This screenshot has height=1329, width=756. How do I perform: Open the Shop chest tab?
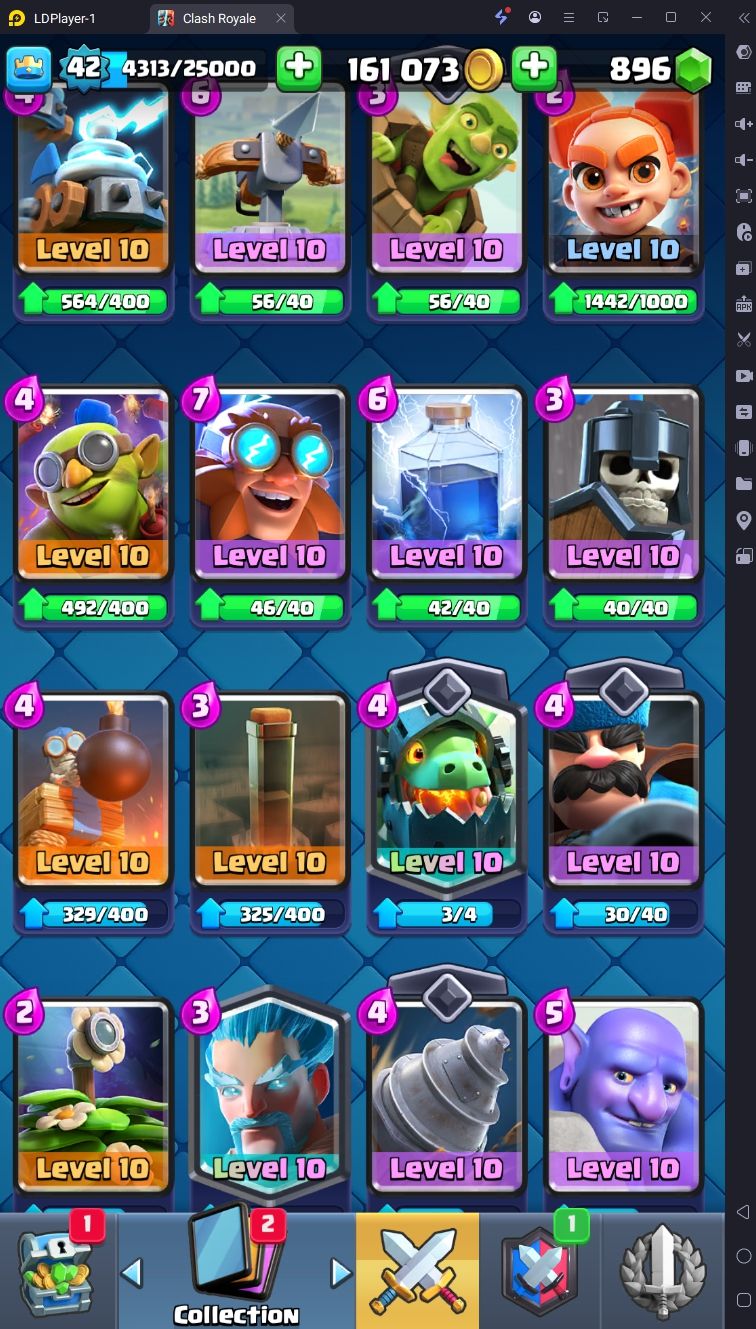pyautogui.click(x=57, y=1271)
